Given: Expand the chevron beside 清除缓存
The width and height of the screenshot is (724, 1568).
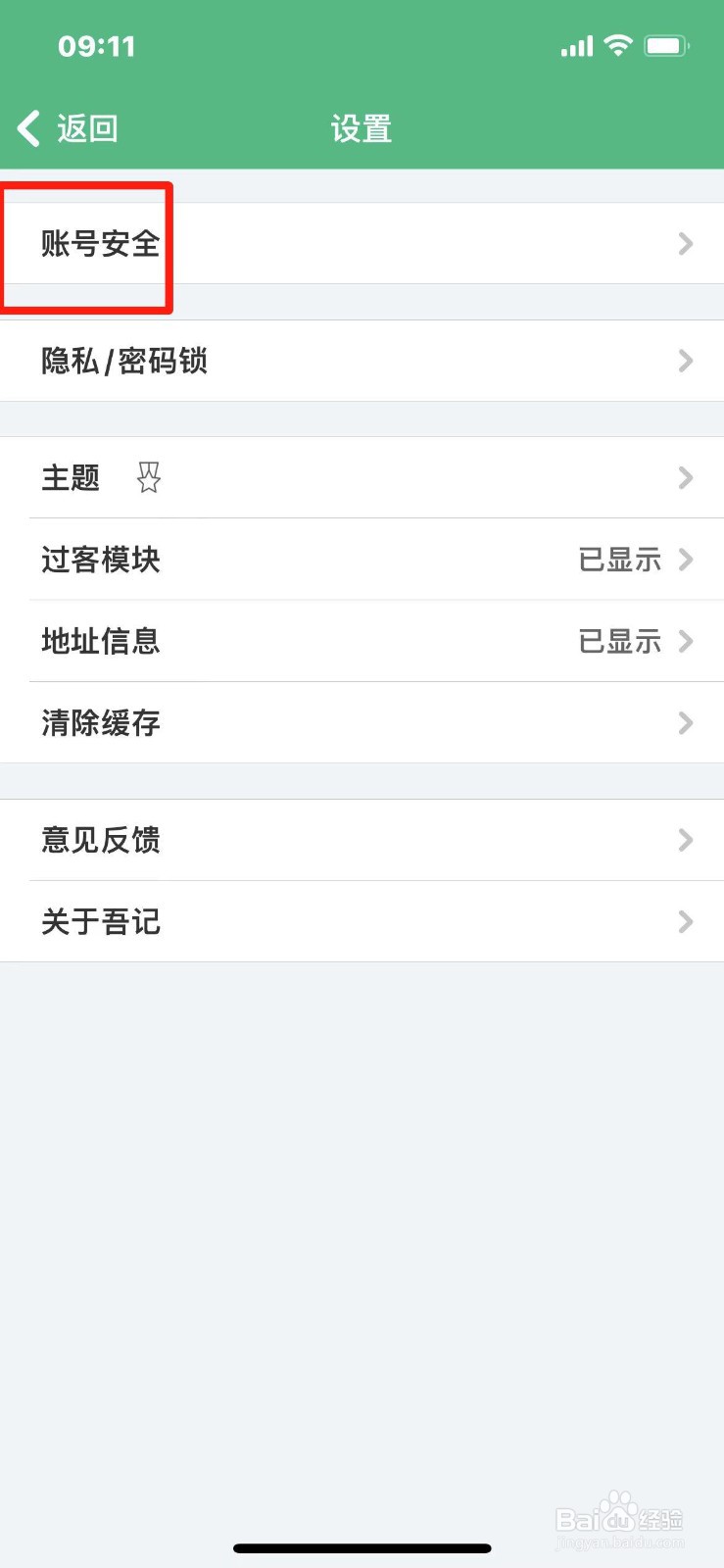Looking at the screenshot, I should [685, 723].
